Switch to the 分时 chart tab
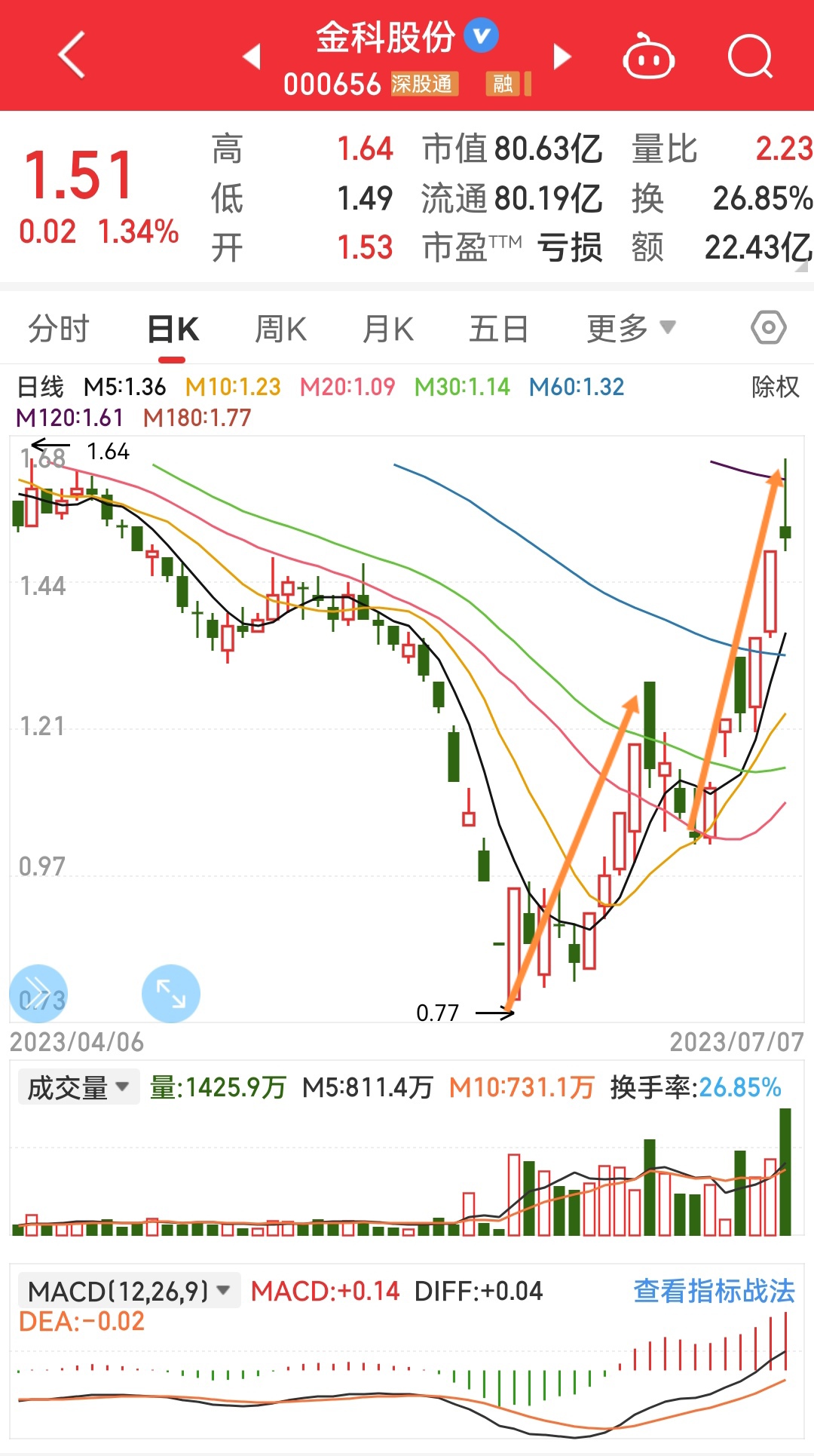Screen dimensions: 814x1456 point(59,329)
